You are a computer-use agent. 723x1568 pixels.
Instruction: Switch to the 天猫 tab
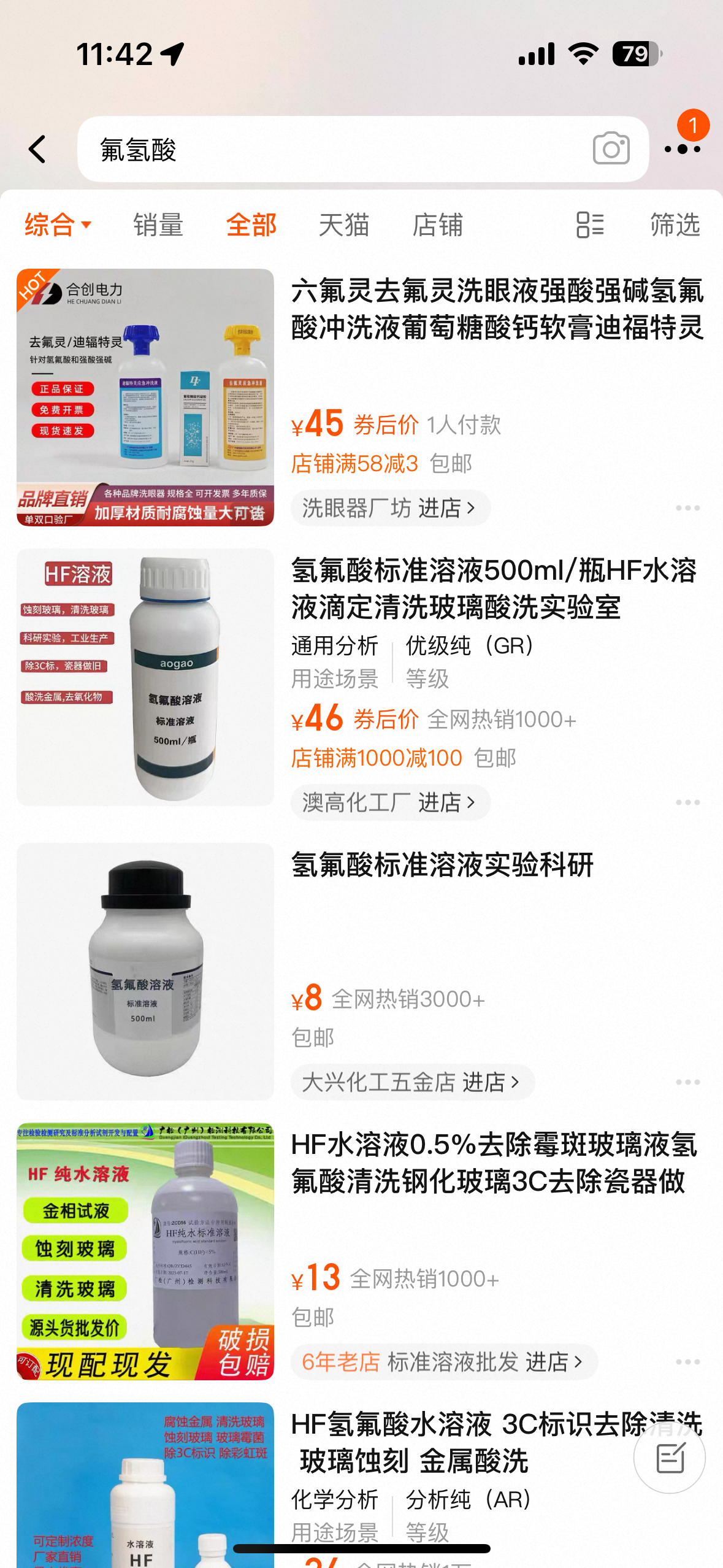pyautogui.click(x=343, y=225)
